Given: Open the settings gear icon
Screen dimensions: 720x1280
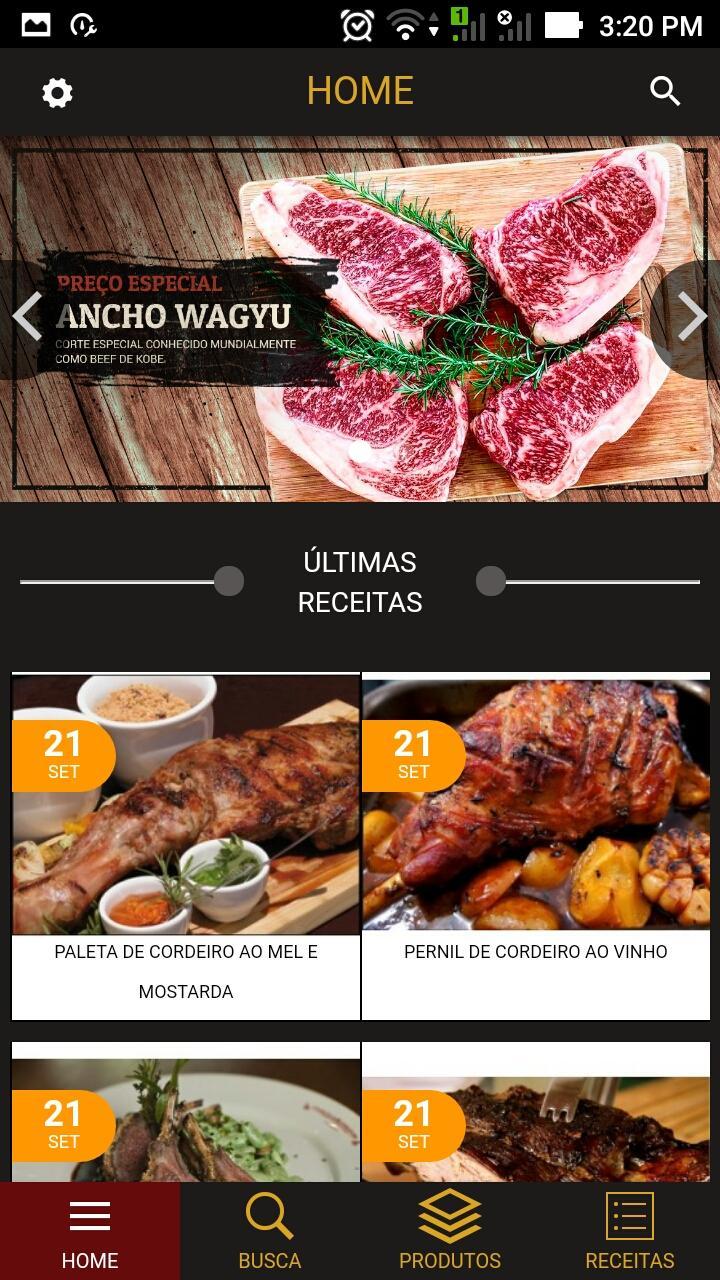Looking at the screenshot, I should tap(57, 93).
